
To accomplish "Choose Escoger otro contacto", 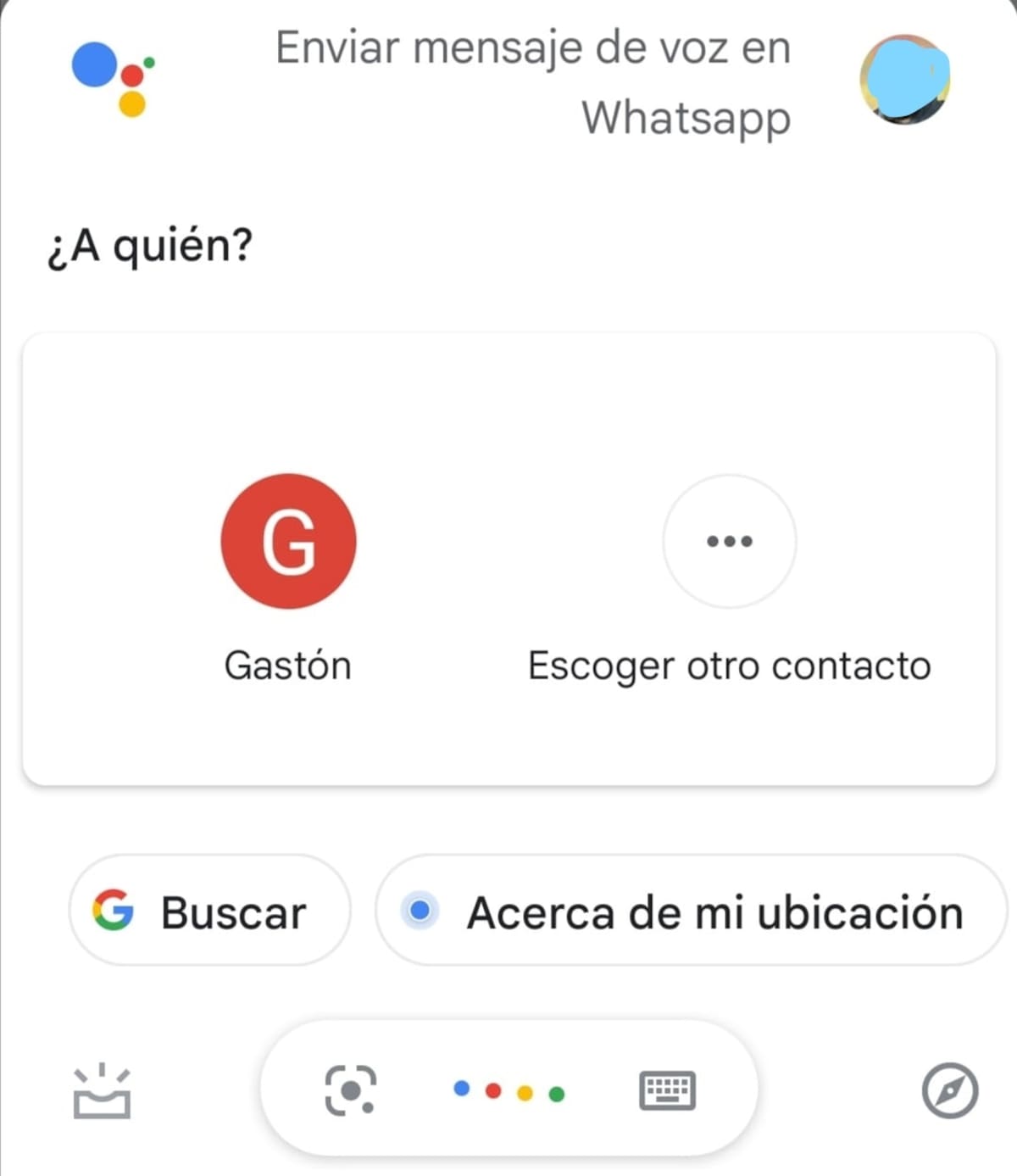I will pyautogui.click(x=729, y=542).
